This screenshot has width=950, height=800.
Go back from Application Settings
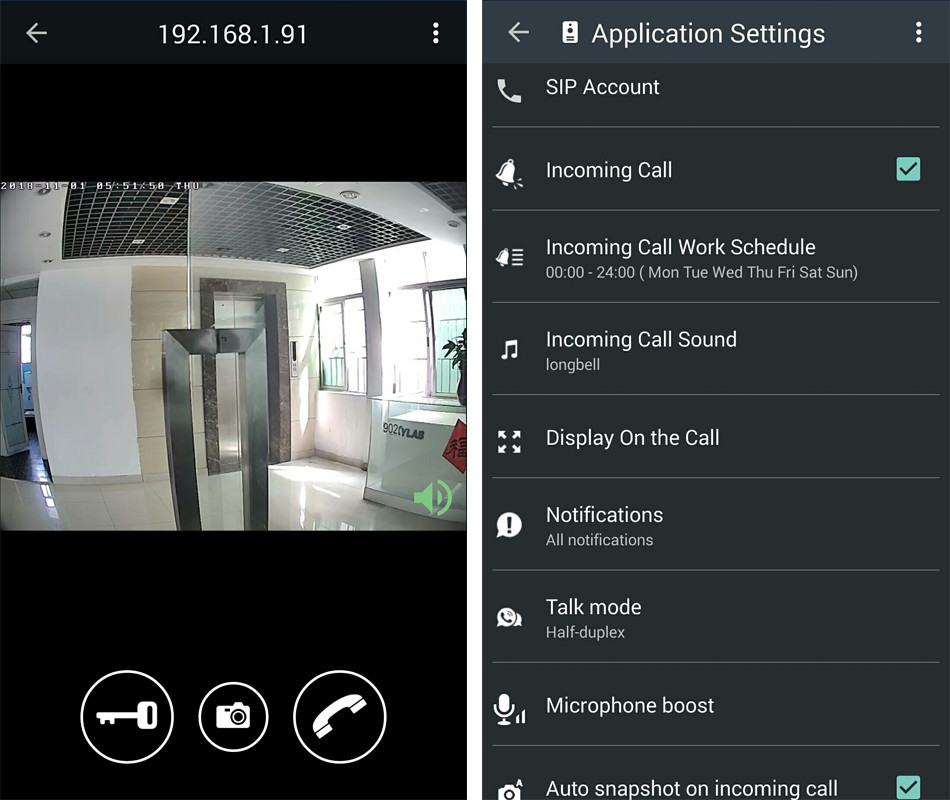click(518, 33)
